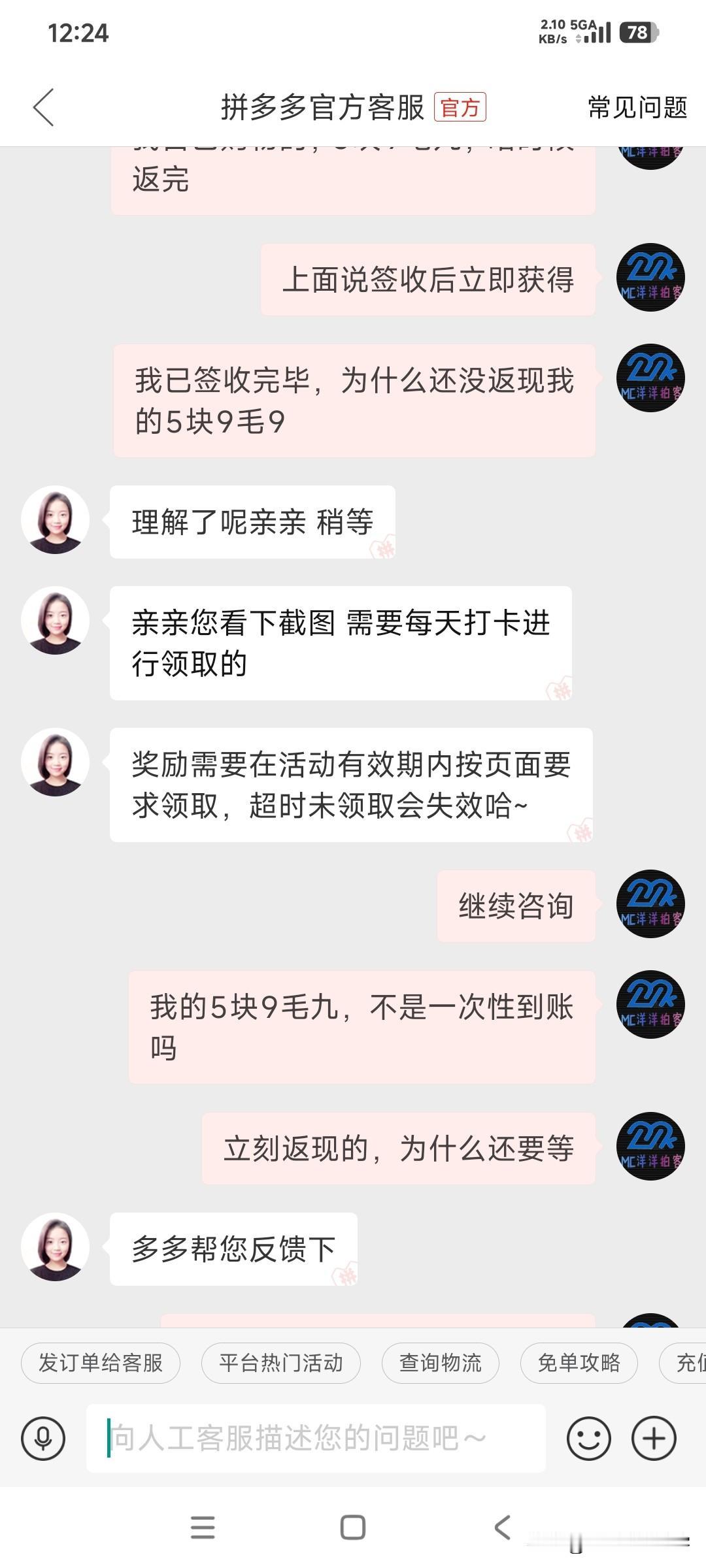
Task: Open the 常见问题 help section
Action: [x=635, y=106]
